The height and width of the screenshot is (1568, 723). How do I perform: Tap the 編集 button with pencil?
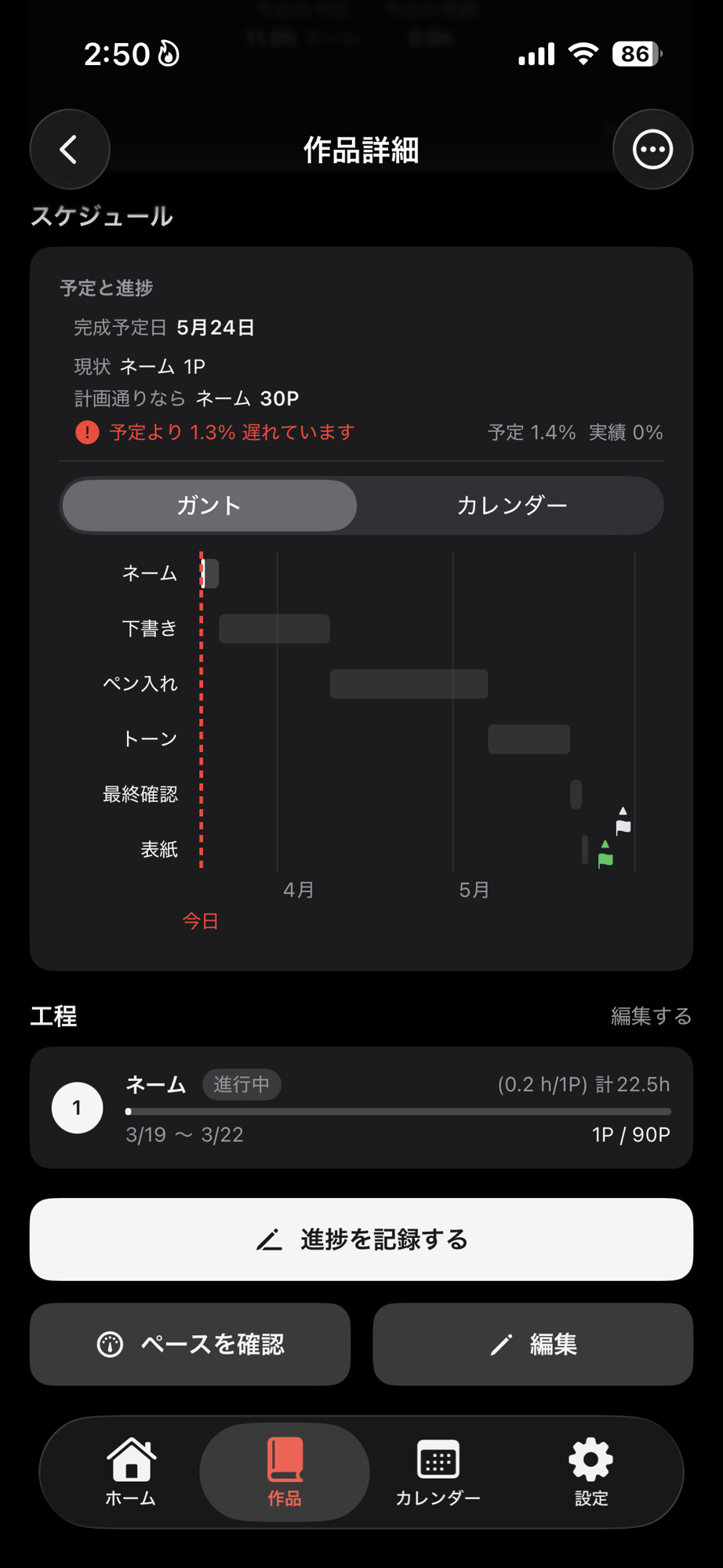tap(533, 1345)
